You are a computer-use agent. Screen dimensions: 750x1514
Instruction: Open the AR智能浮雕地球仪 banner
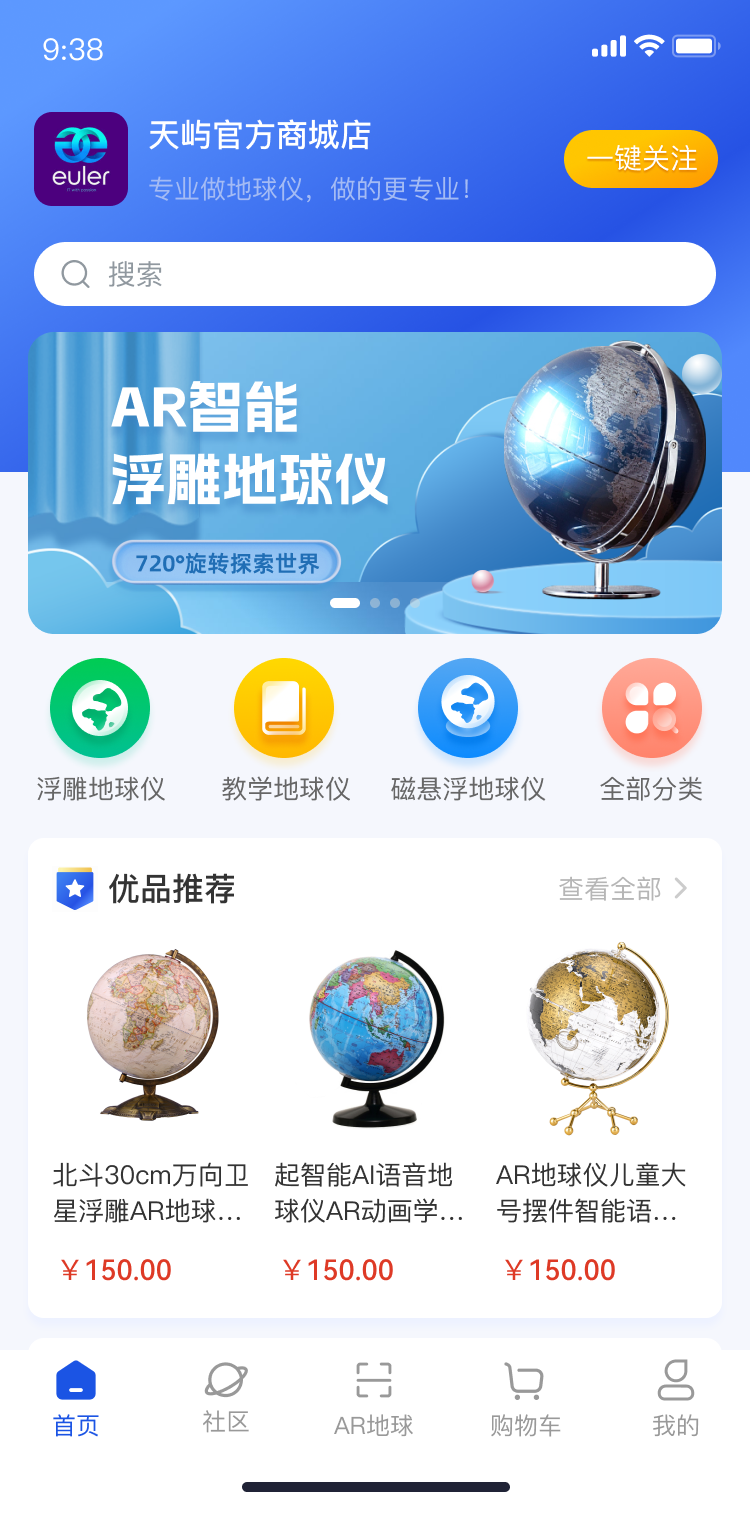tap(375, 483)
